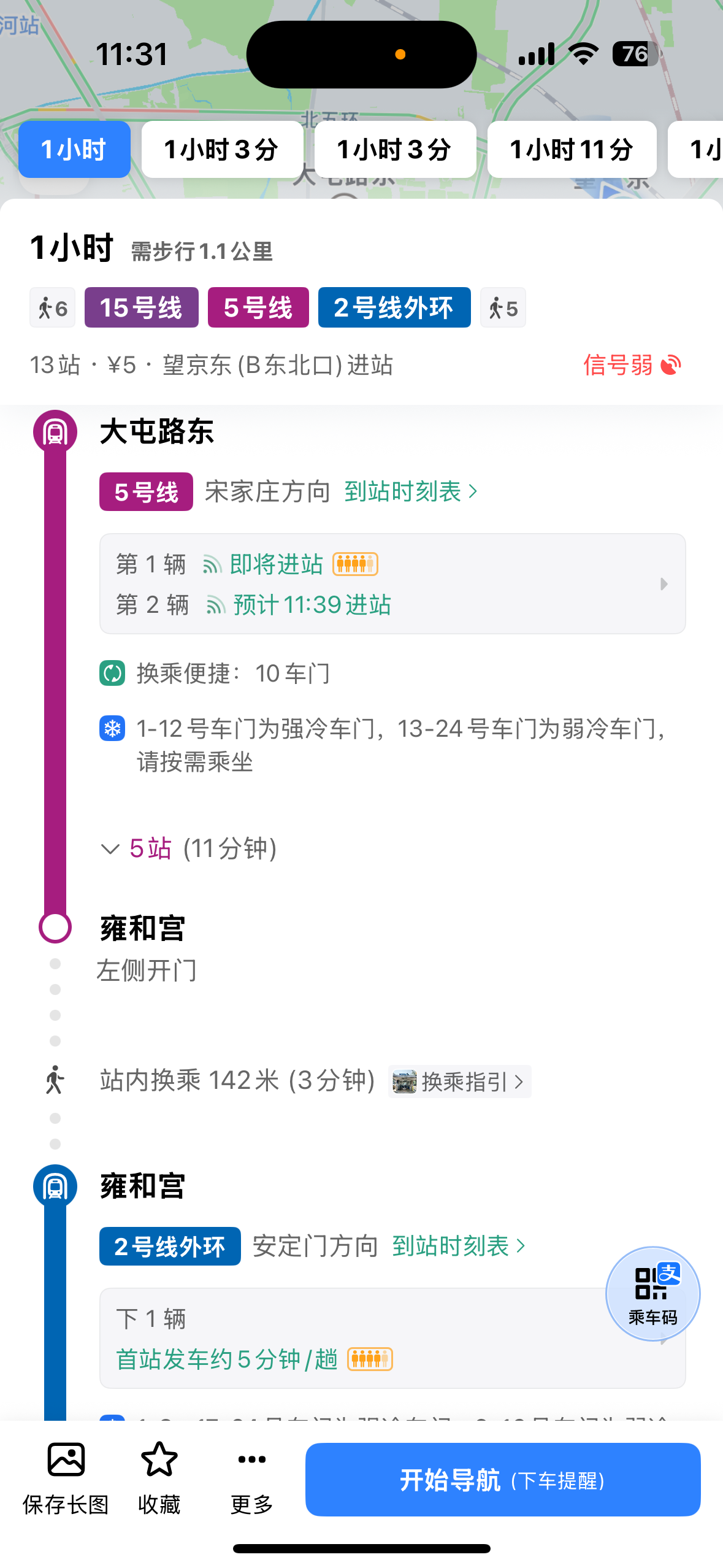Open 更多 more options

pyautogui.click(x=251, y=1477)
